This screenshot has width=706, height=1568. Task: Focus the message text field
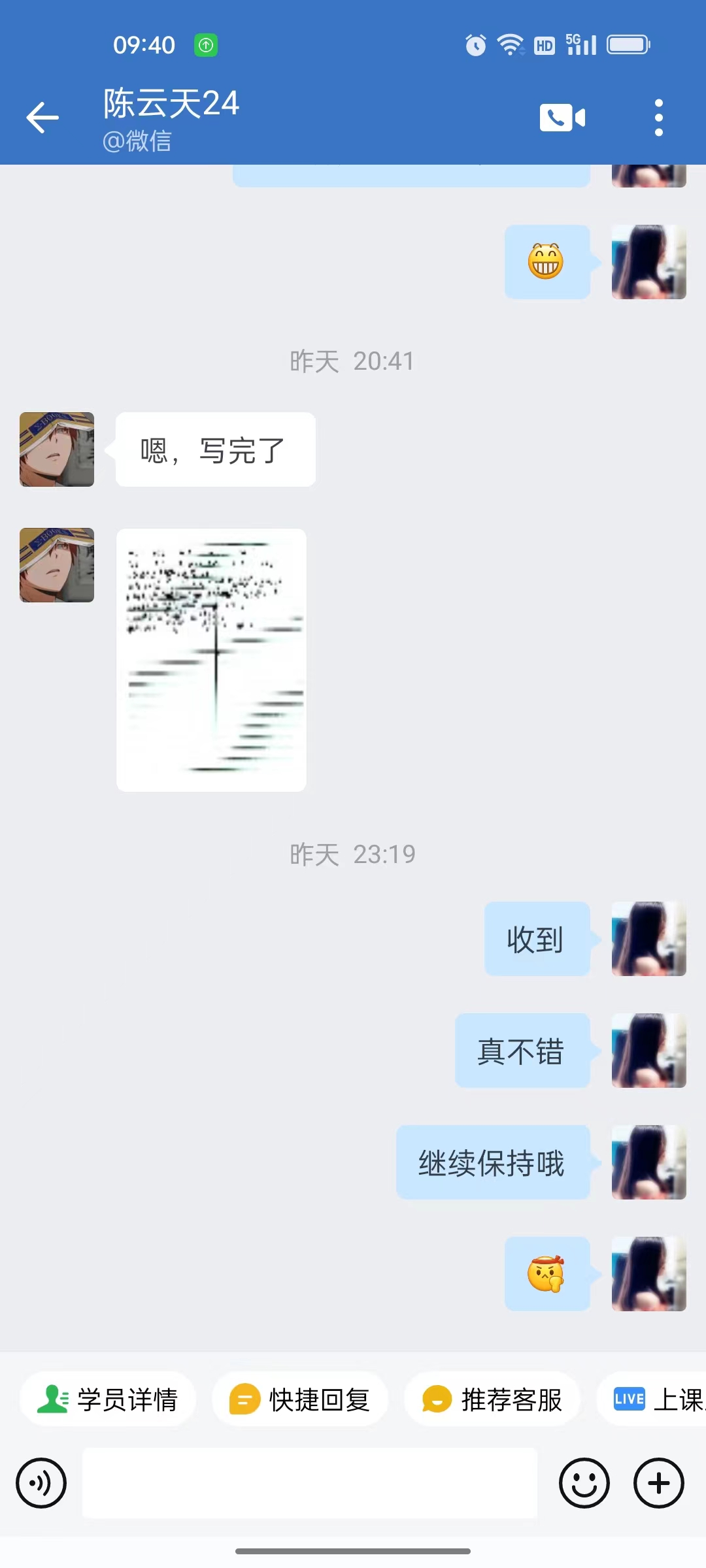tap(310, 1483)
